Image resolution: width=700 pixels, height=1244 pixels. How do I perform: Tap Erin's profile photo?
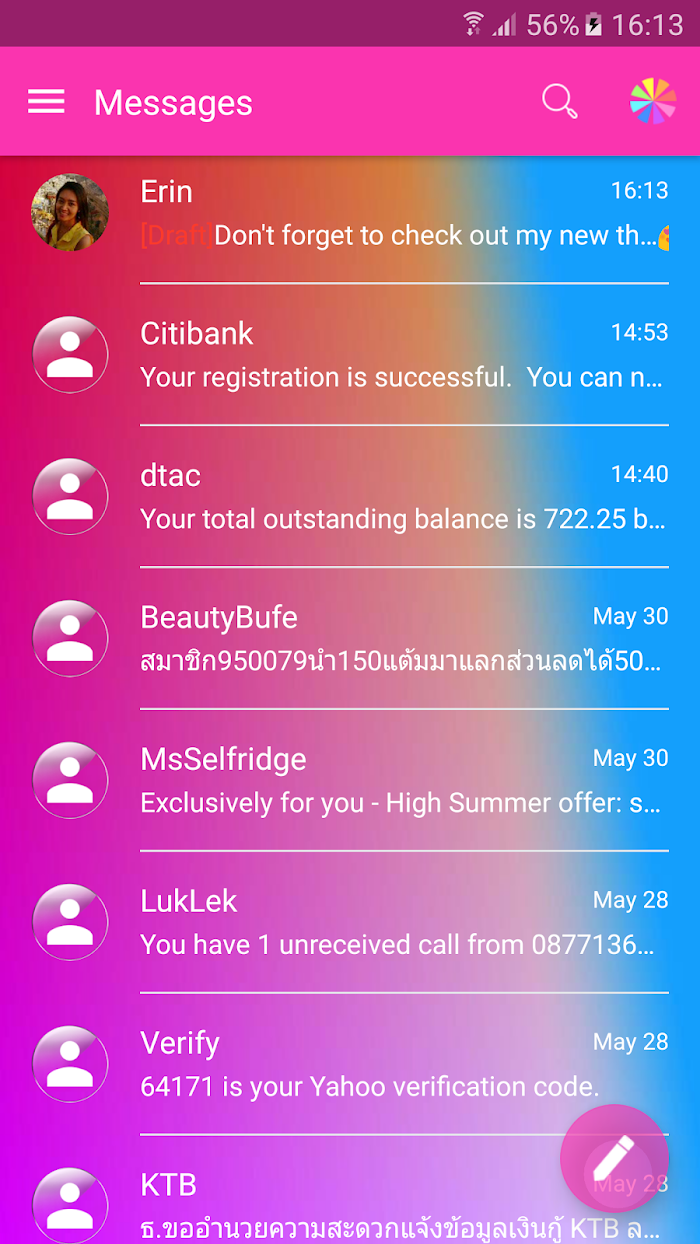70,212
